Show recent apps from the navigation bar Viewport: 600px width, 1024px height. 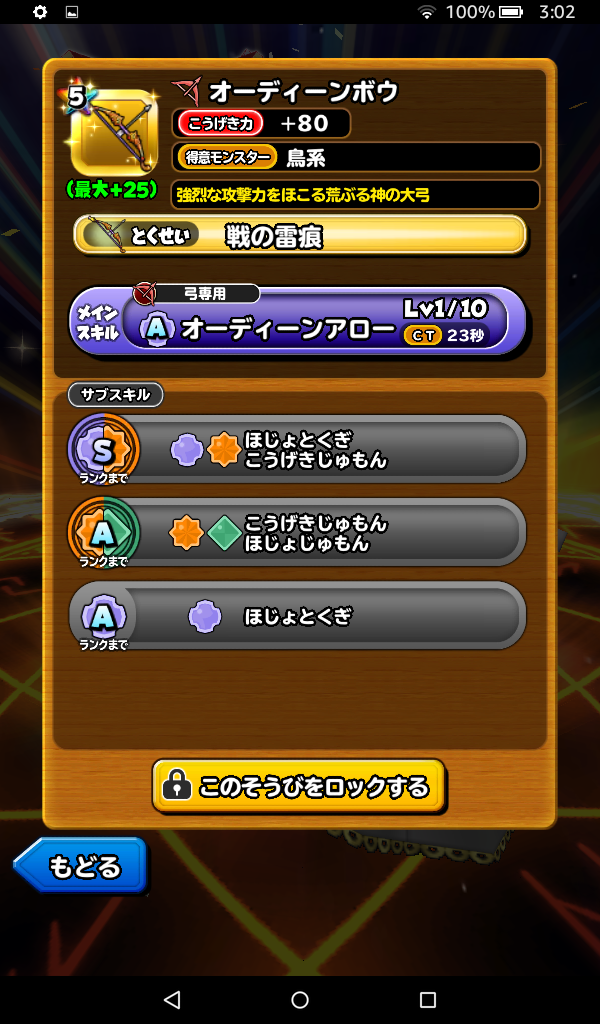click(428, 999)
